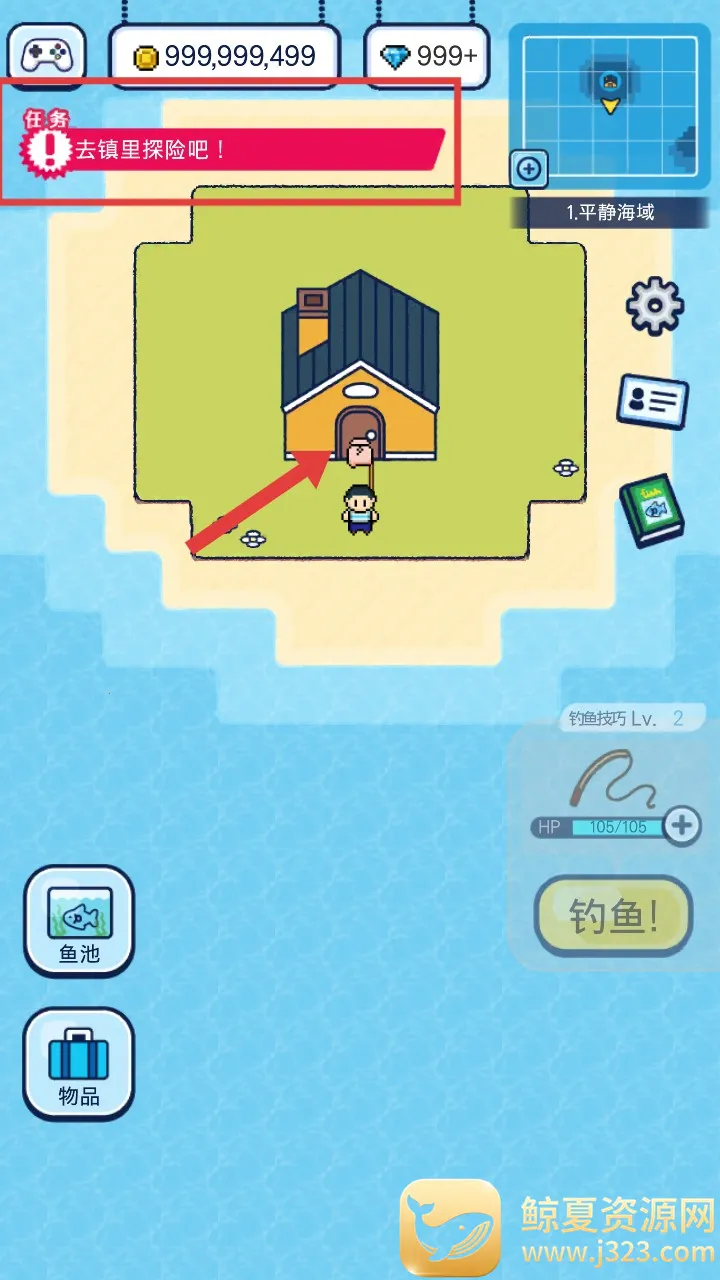Tap the diamond gem balance
720x1280 pixels.
[428, 57]
